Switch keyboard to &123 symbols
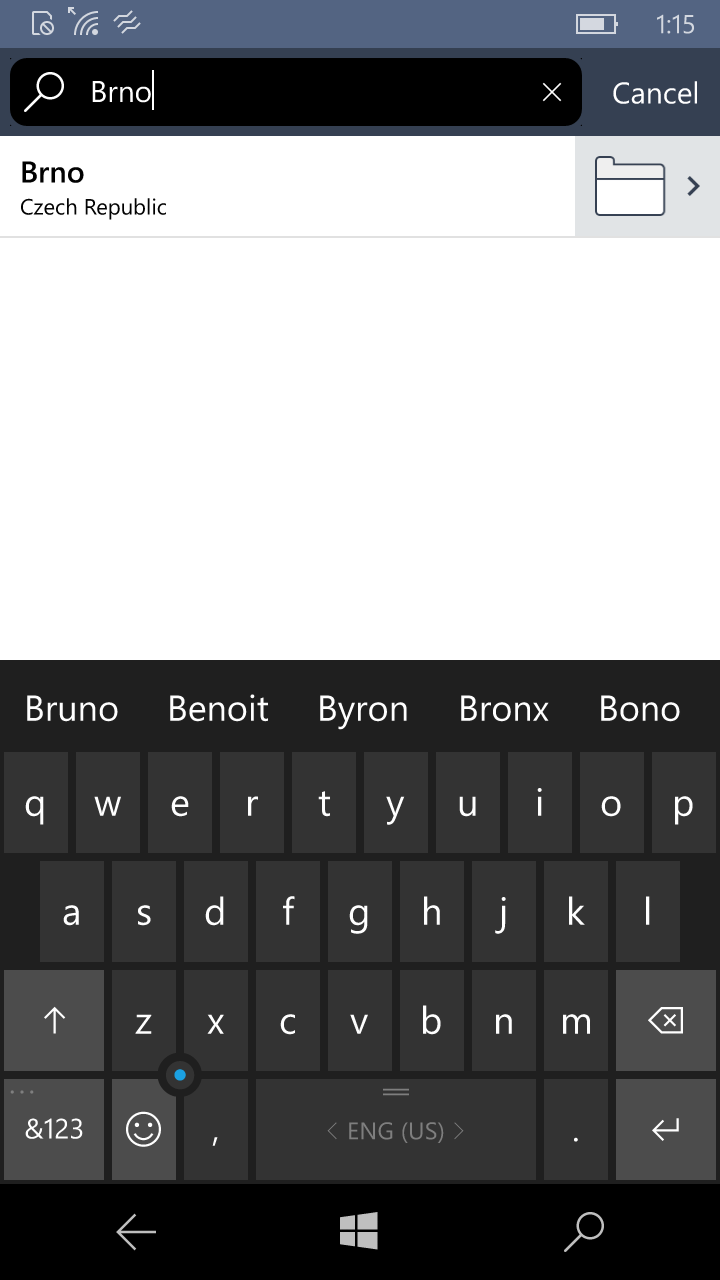Screen dimensions: 720x1280 pyautogui.click(x=54, y=1130)
